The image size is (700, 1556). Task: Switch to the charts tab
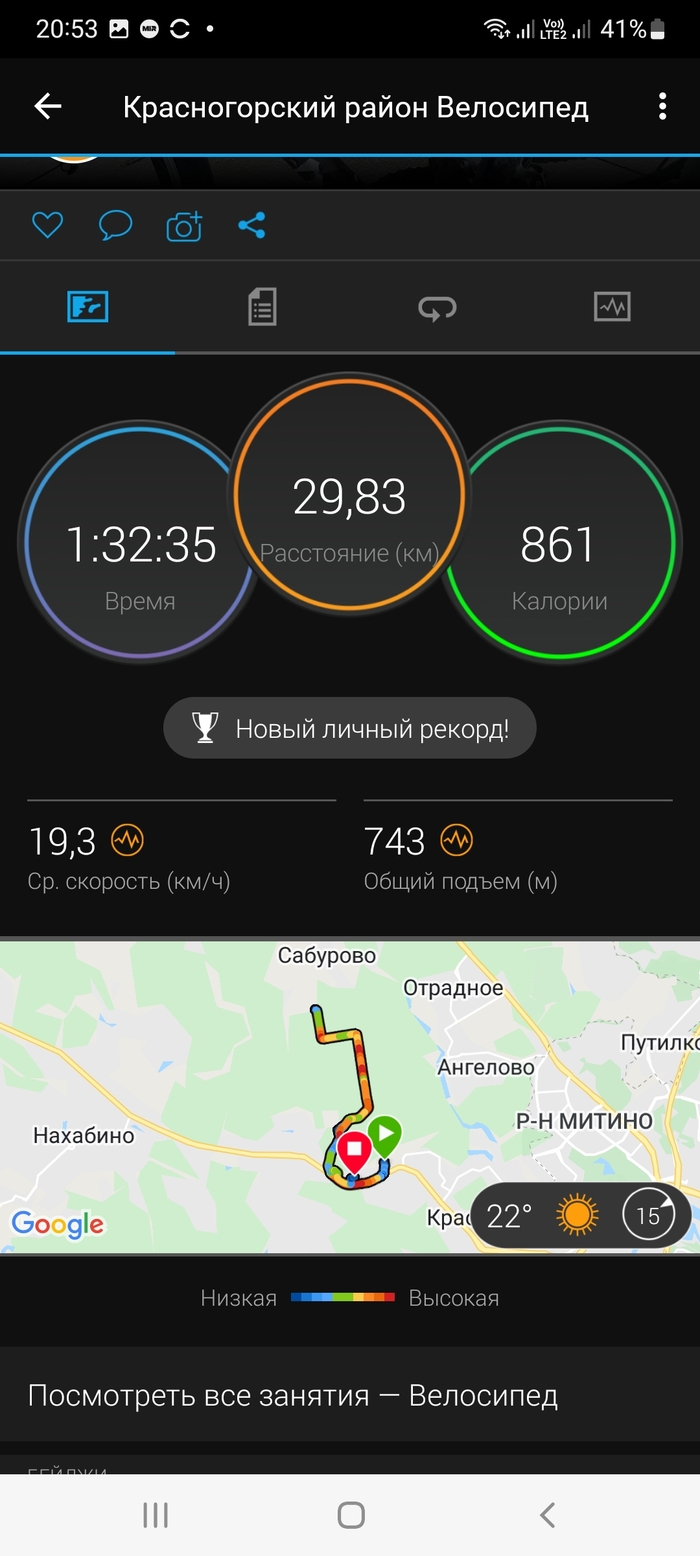(x=612, y=306)
